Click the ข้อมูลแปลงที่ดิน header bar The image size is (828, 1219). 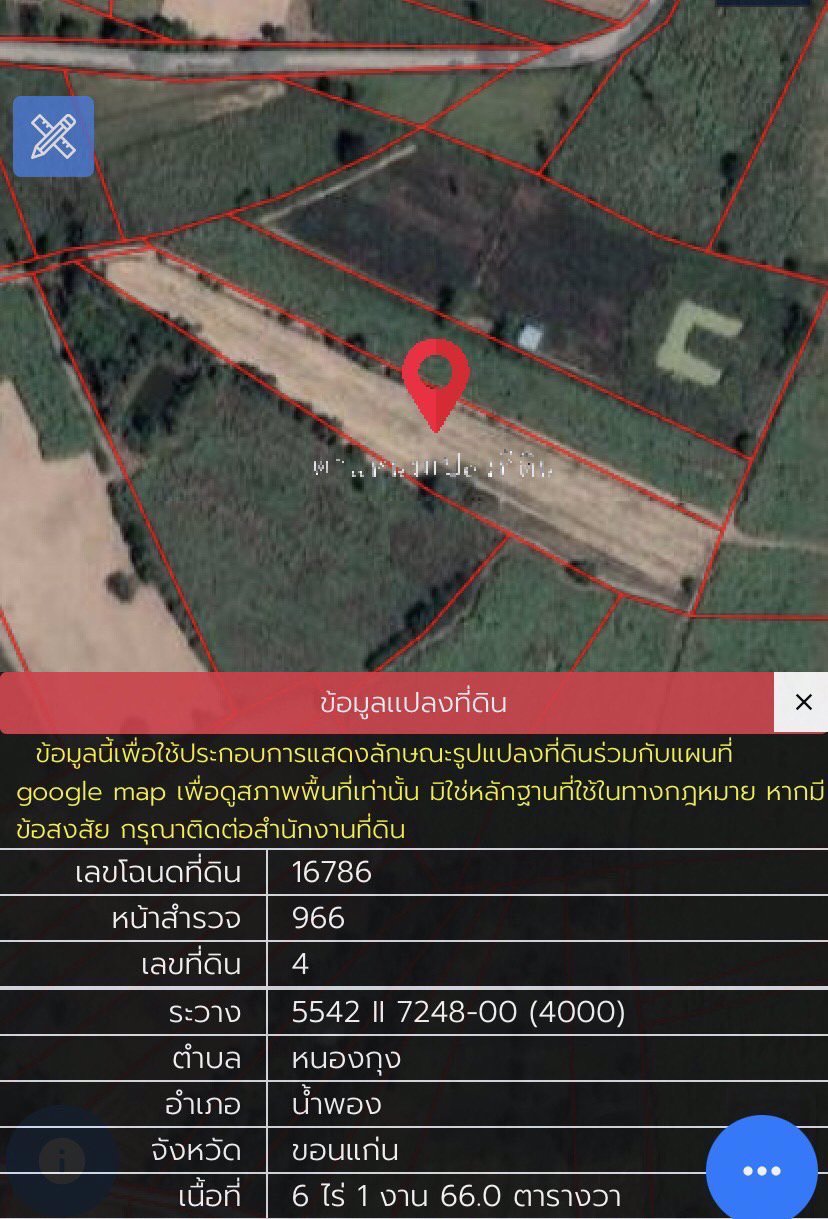tap(414, 703)
